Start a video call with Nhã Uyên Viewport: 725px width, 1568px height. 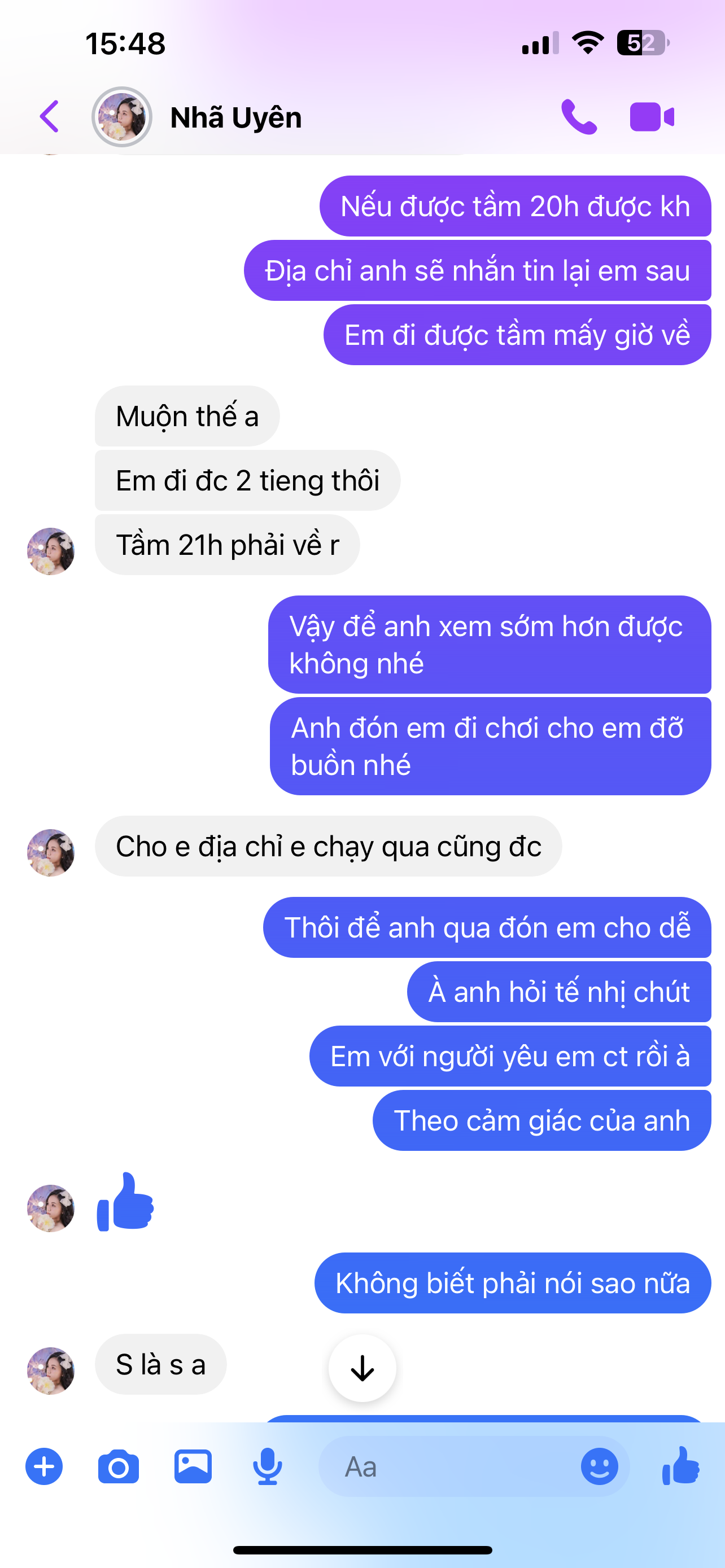[652, 116]
